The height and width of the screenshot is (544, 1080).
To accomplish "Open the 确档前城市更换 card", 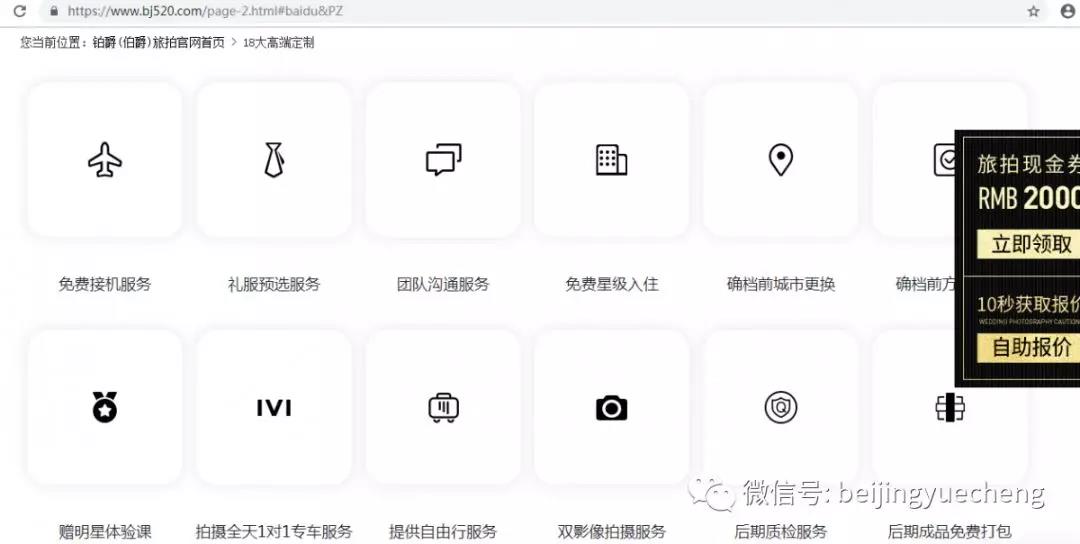I will 780,160.
